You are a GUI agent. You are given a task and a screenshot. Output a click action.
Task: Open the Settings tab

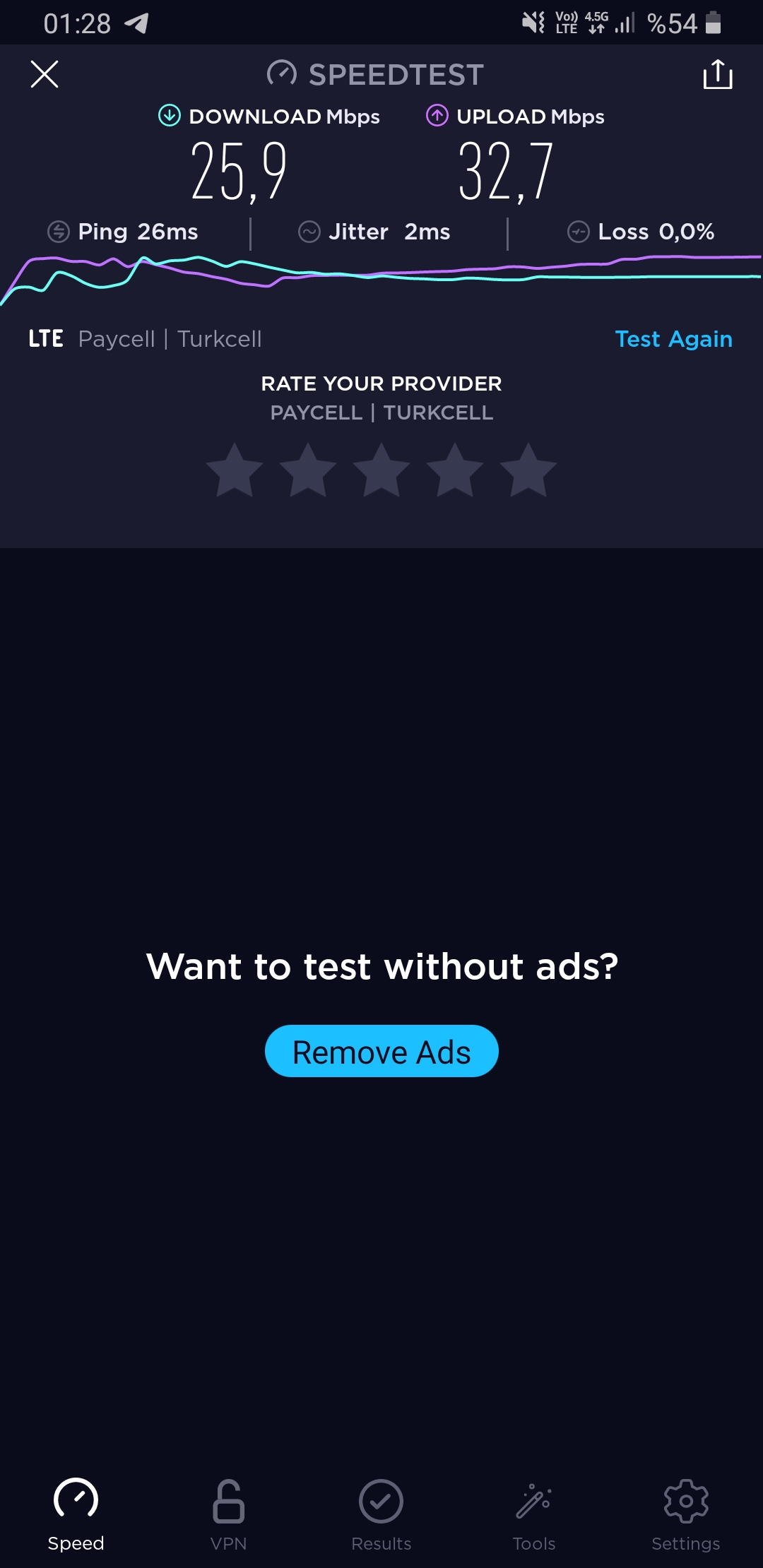(686, 1514)
